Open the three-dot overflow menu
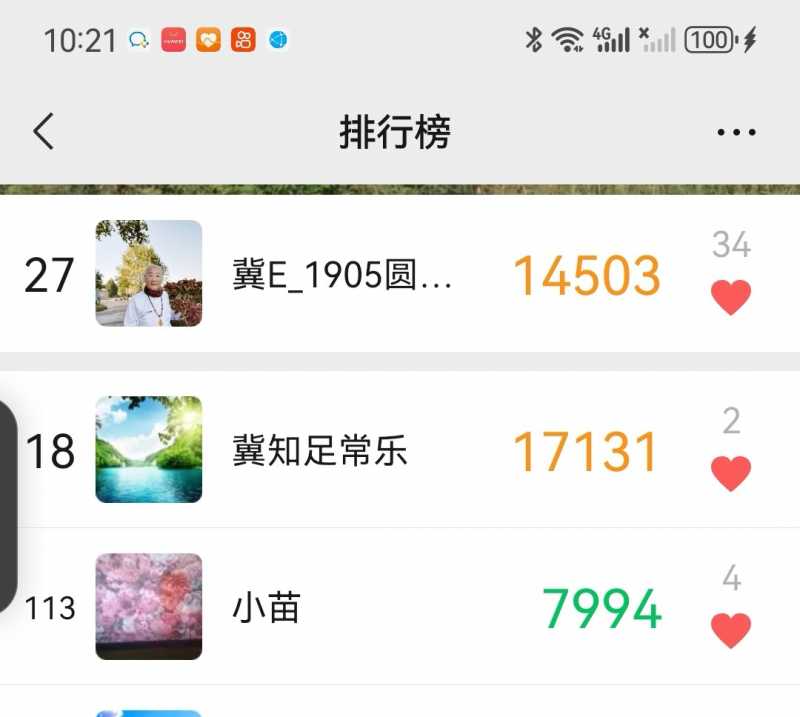Image resolution: width=800 pixels, height=717 pixels. tap(736, 132)
